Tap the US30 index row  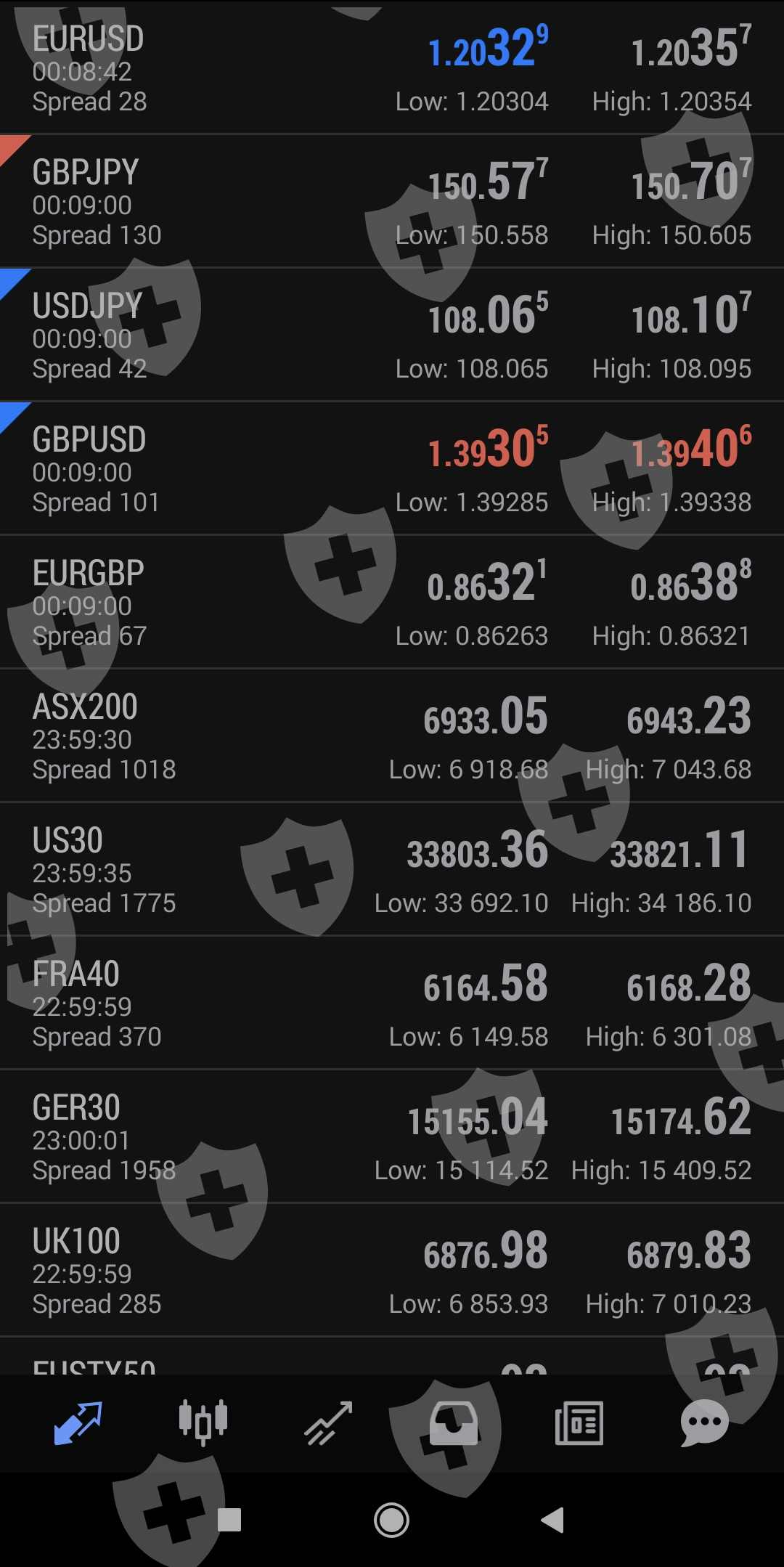[x=392, y=869]
